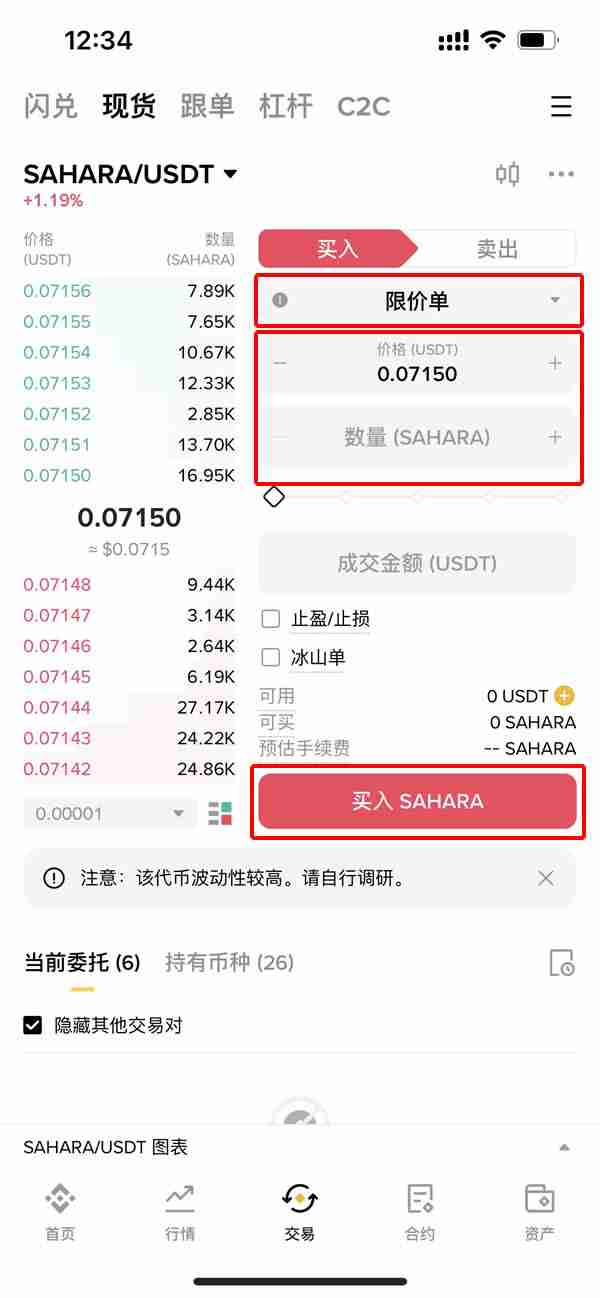Increase the price with the plus button
Viewport: 600px width, 1298px height.
[555, 364]
